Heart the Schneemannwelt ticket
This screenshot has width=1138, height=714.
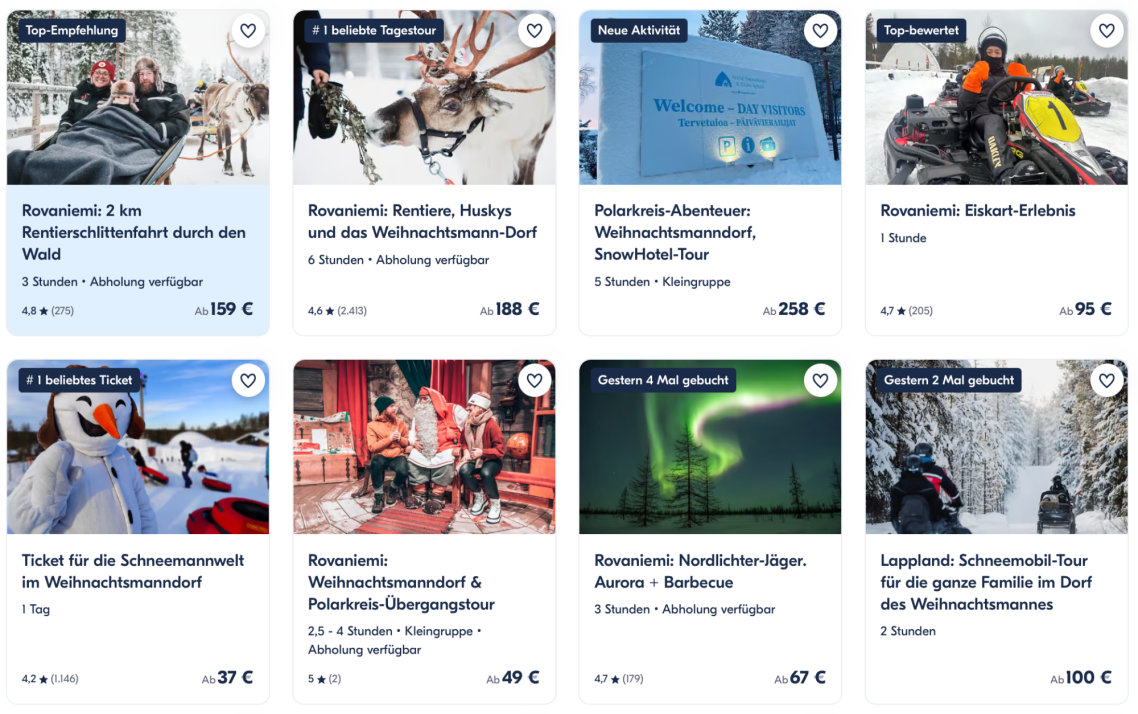click(x=248, y=380)
